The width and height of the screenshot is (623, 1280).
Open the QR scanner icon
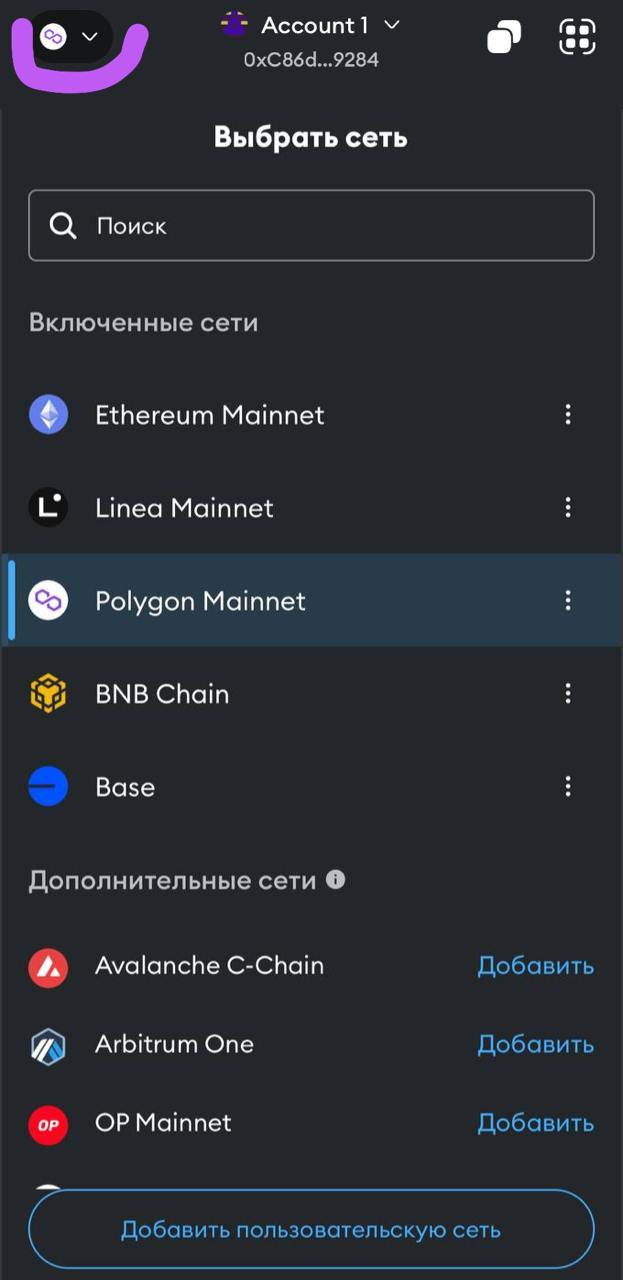(577, 37)
